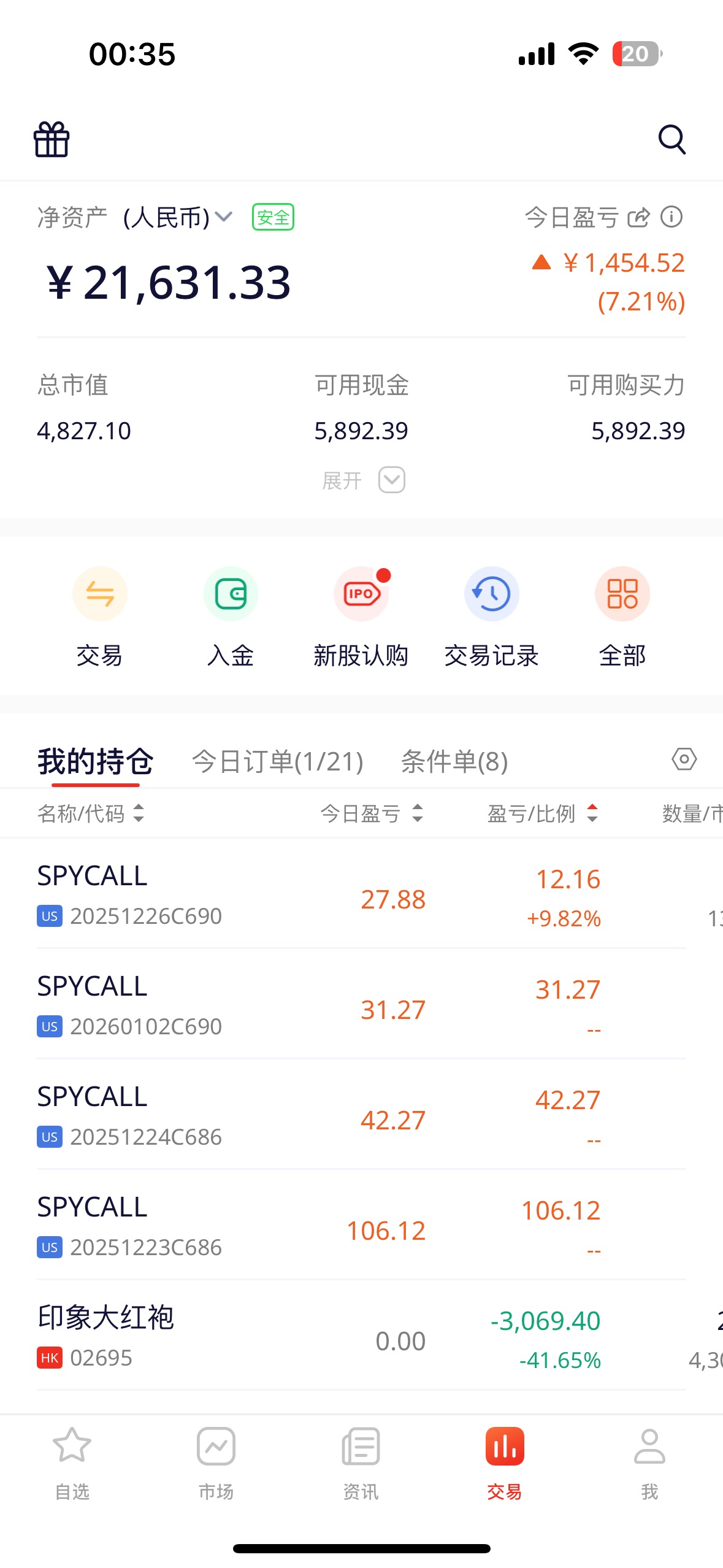Viewport: 723px width, 1568px height.
Task: Open the 交易 shortcut
Action: 100,616
